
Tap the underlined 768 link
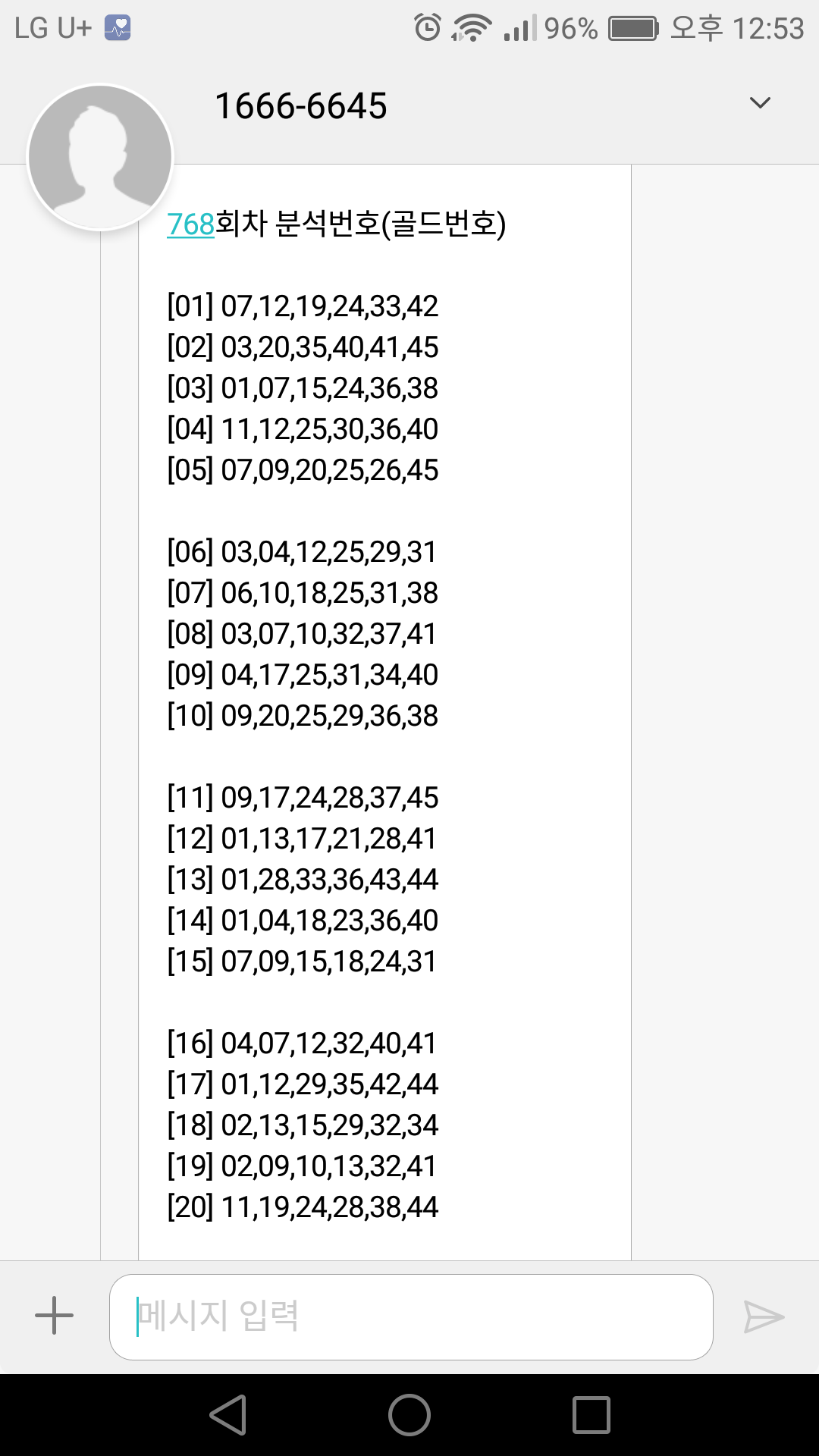click(x=190, y=224)
